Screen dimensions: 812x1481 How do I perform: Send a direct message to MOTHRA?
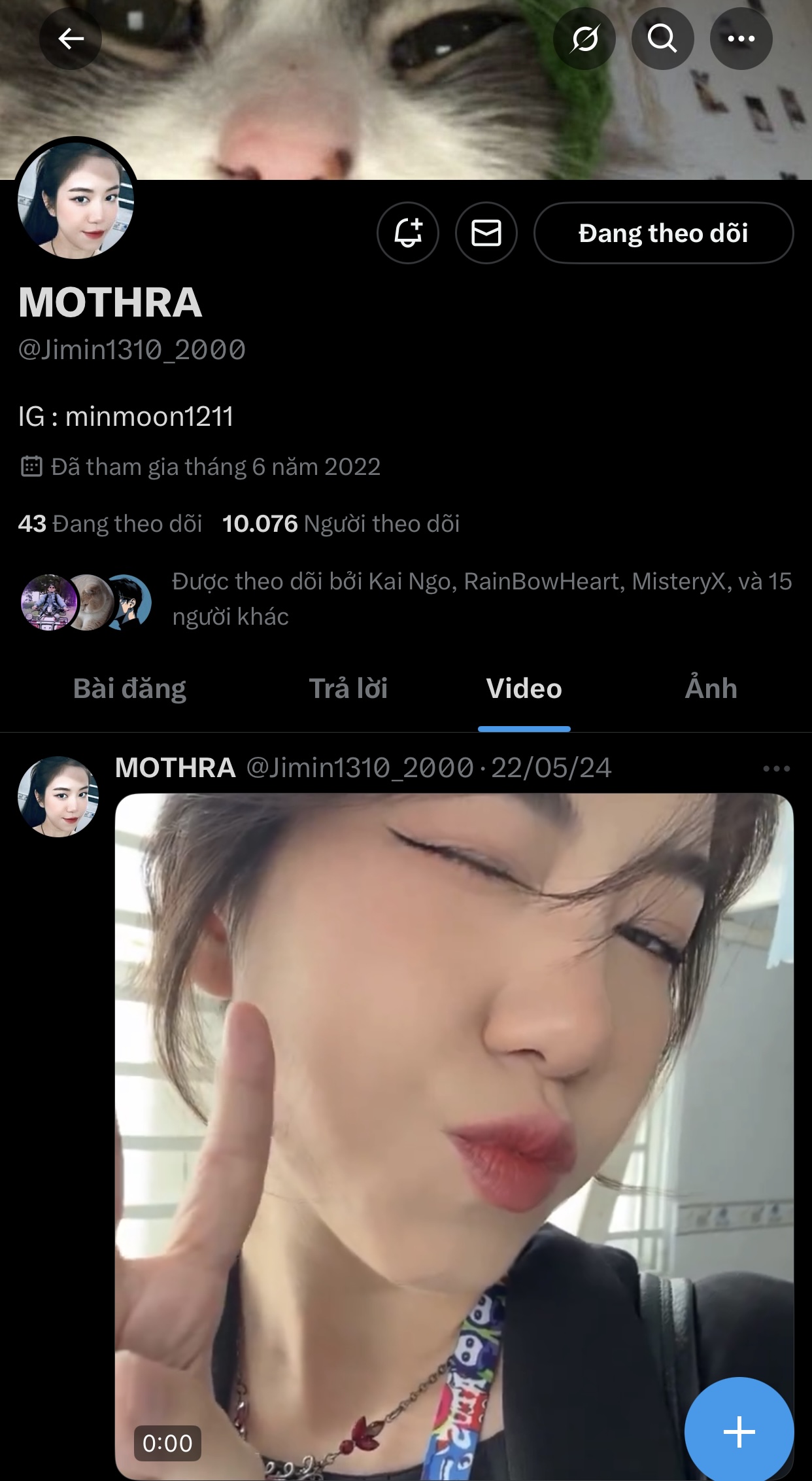coord(486,233)
